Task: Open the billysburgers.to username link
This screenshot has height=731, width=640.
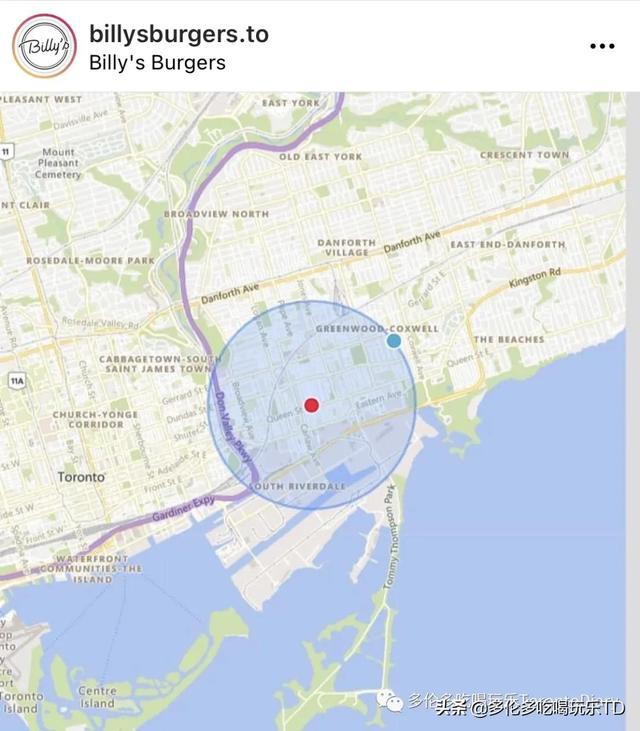Action: 179,33
